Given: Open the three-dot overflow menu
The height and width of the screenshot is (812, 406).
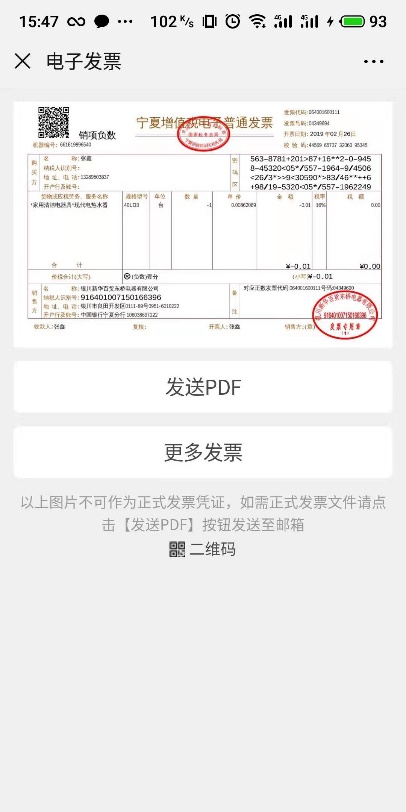Looking at the screenshot, I should 373,62.
